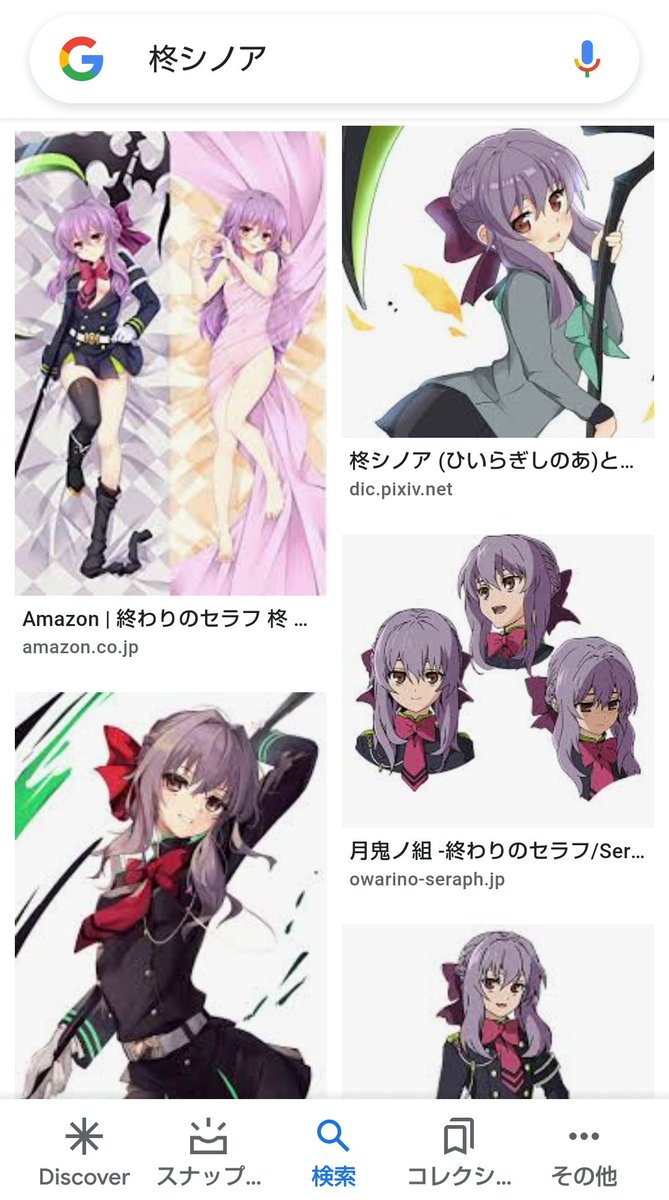Open the その他 menu tab

(584, 1152)
